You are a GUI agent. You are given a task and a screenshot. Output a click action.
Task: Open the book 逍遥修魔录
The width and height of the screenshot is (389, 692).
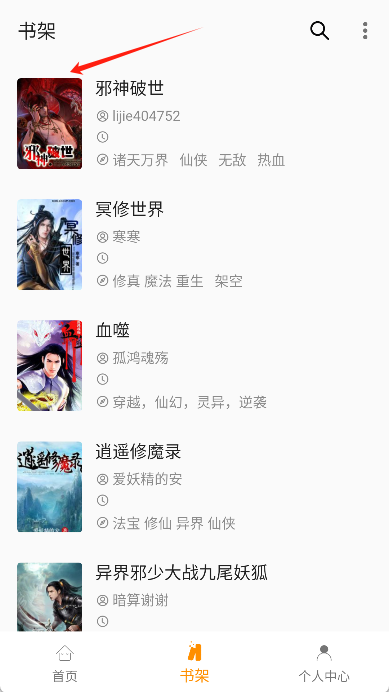click(x=194, y=486)
